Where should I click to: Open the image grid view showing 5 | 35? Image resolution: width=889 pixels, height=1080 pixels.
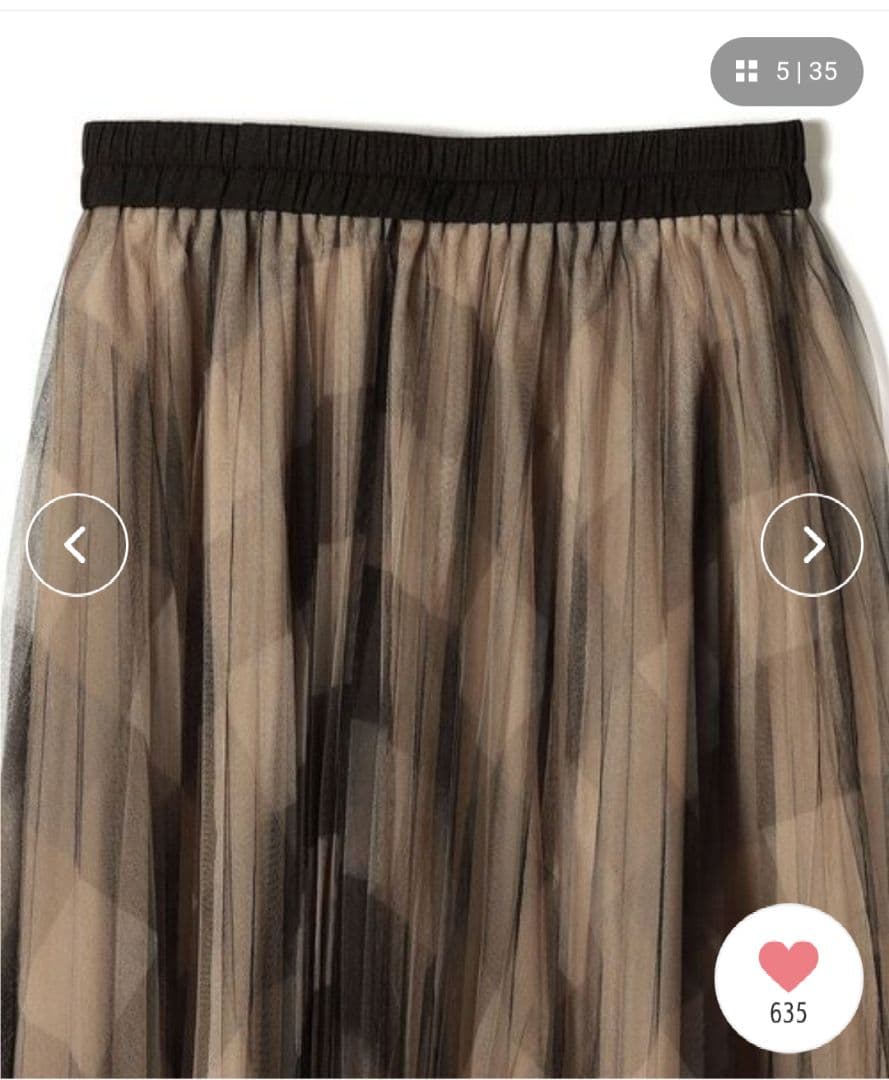tap(786, 72)
